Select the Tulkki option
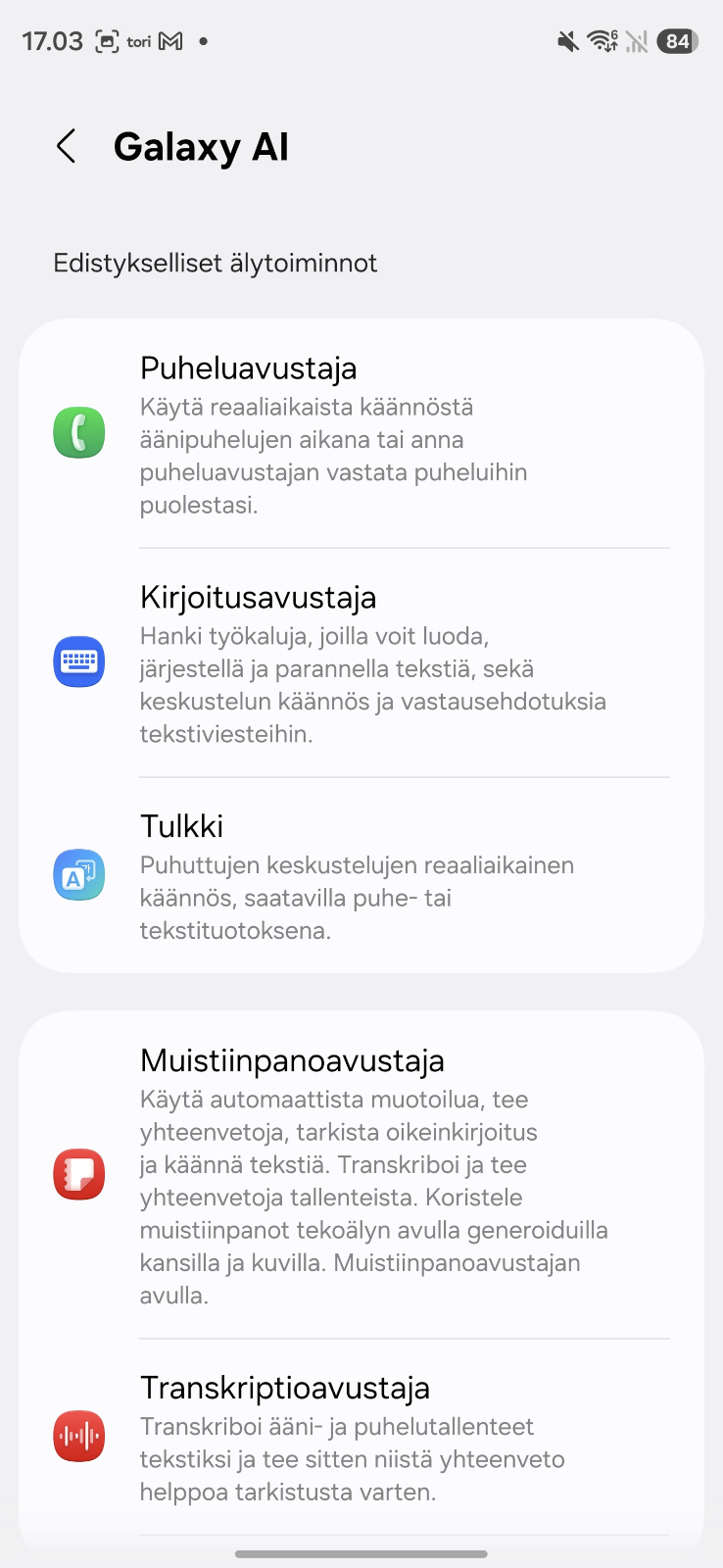The width and height of the screenshot is (723, 1568). pos(361,876)
